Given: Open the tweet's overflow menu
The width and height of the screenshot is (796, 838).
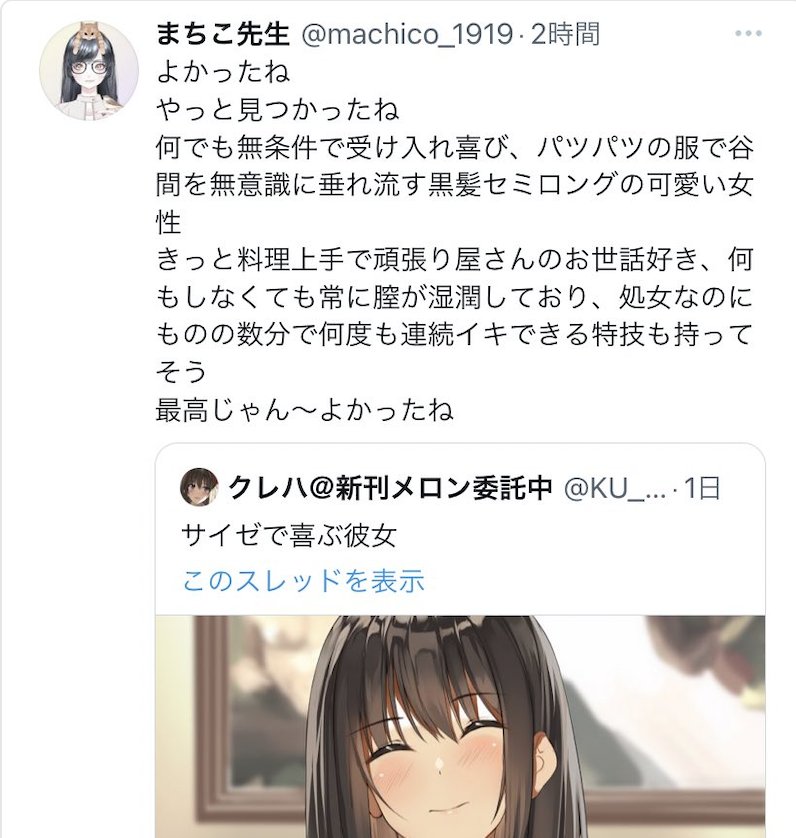Looking at the screenshot, I should click(748, 34).
